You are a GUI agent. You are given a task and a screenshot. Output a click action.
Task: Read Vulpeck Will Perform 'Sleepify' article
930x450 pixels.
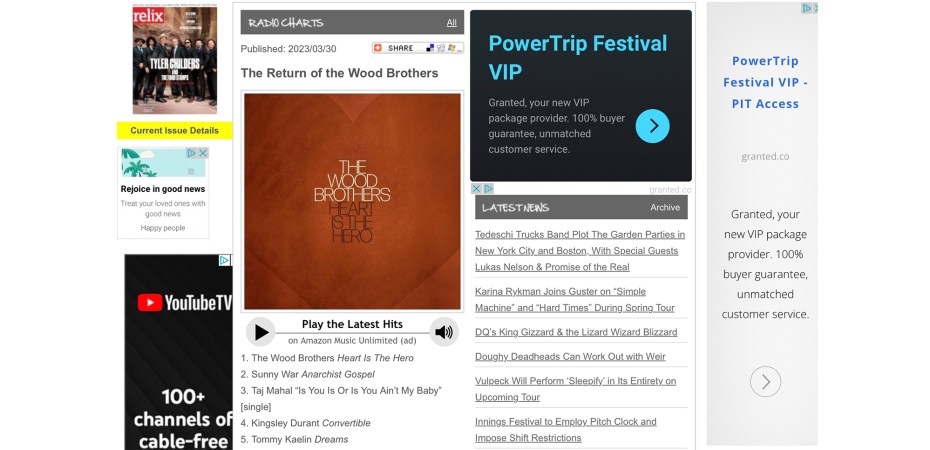pyautogui.click(x=575, y=389)
